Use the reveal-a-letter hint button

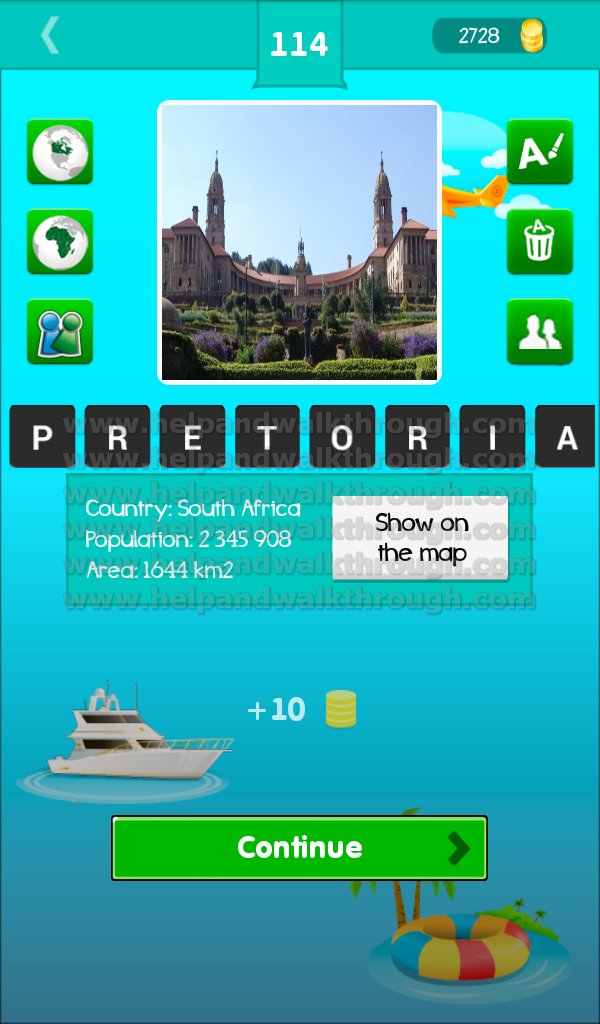tap(540, 152)
